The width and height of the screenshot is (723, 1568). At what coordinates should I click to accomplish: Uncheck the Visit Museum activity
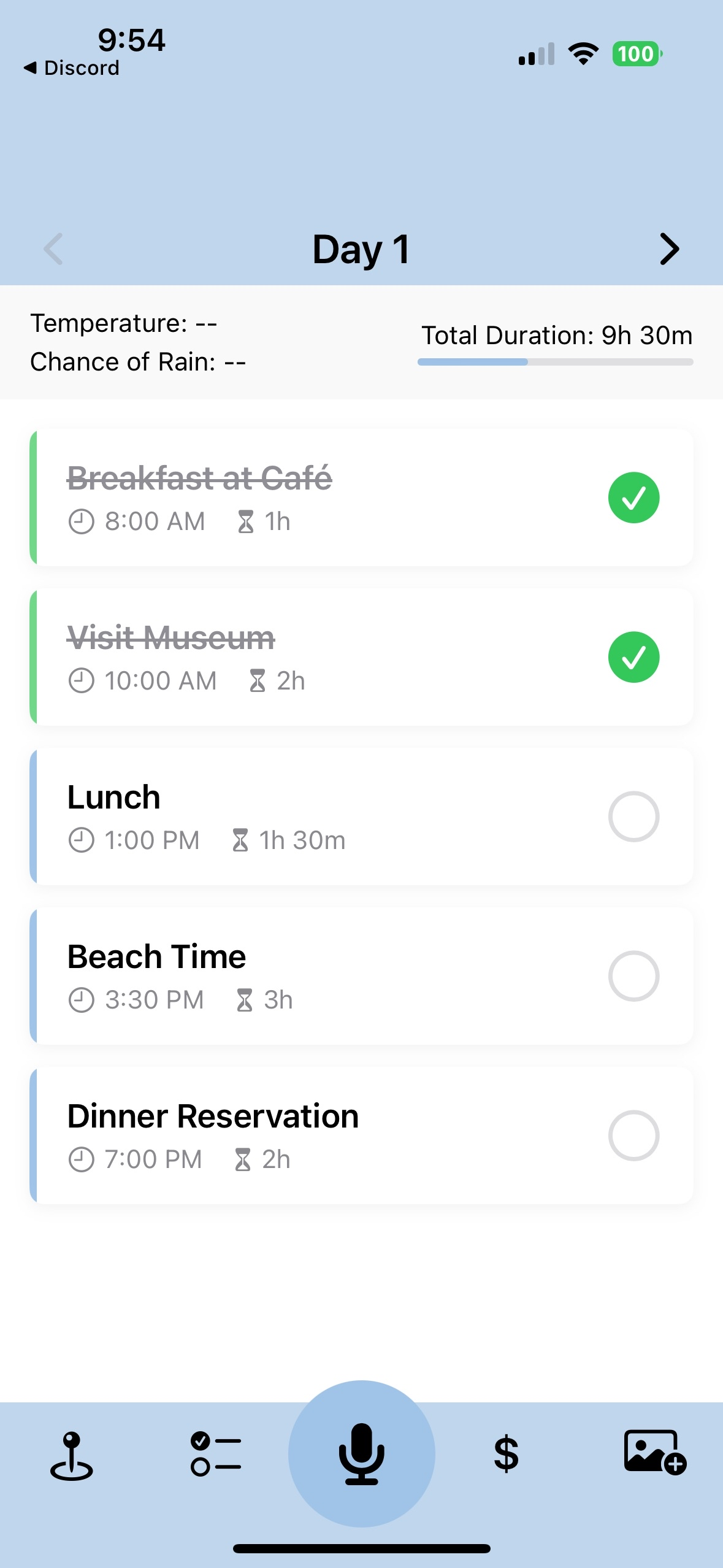pyautogui.click(x=633, y=657)
